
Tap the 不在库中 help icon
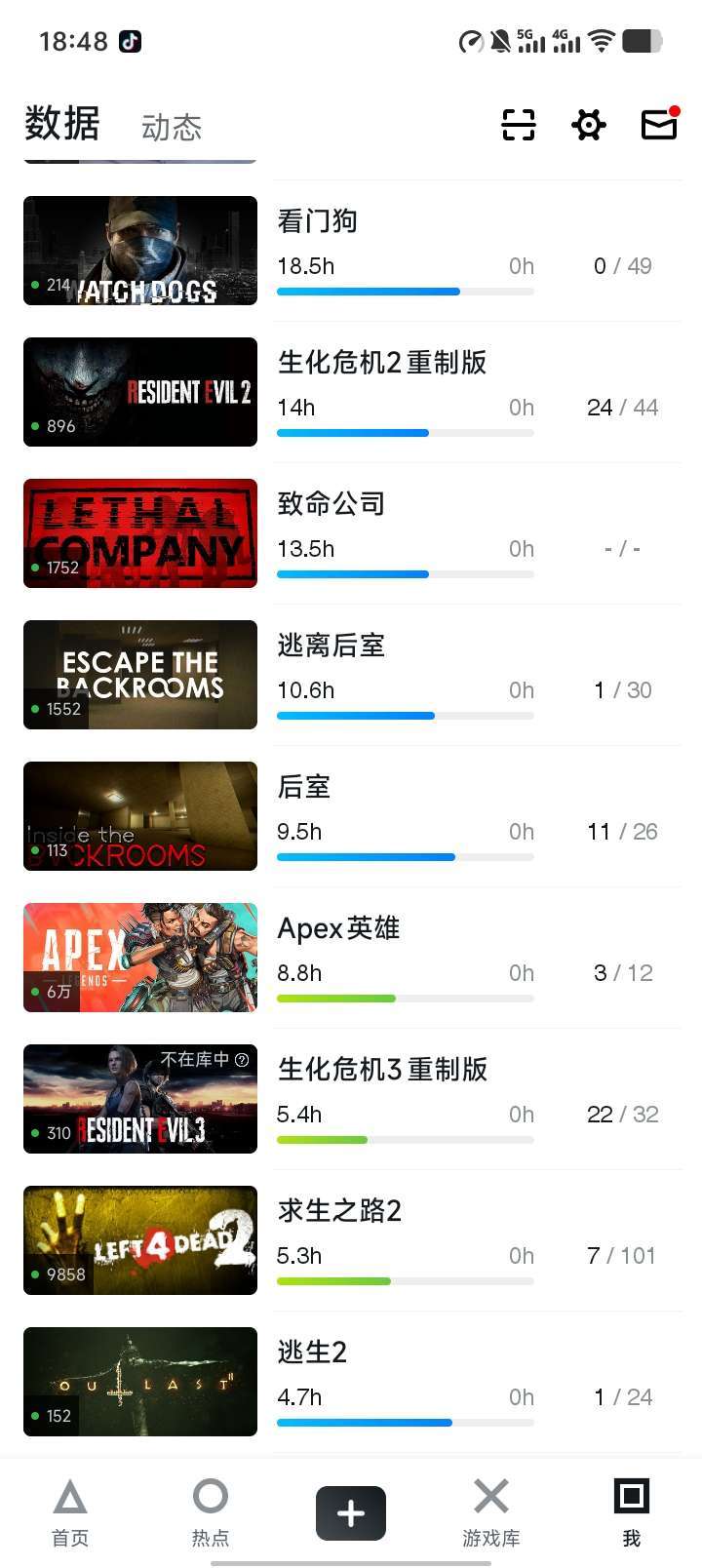tap(242, 1060)
